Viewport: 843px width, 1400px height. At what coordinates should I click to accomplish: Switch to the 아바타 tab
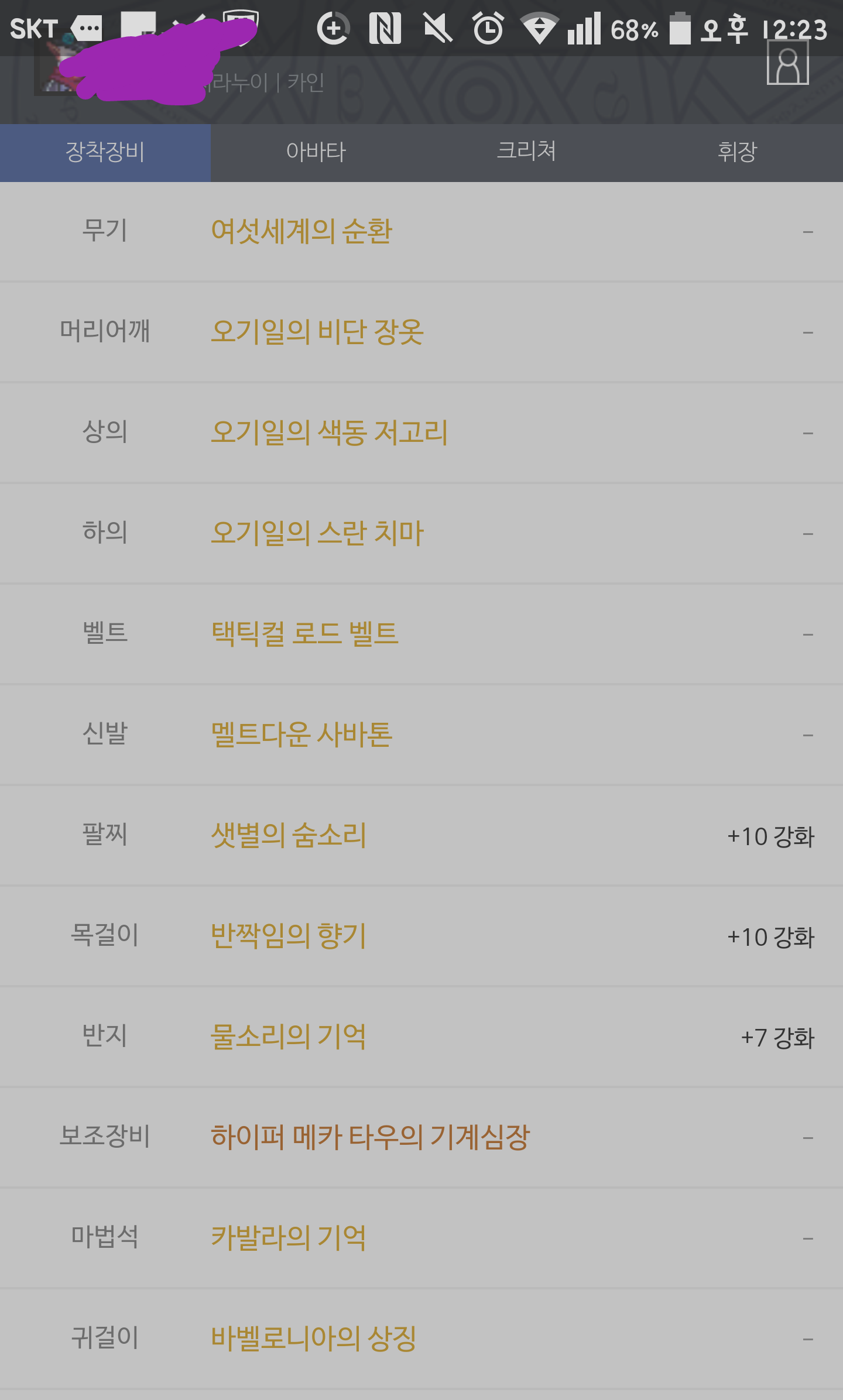tap(316, 153)
